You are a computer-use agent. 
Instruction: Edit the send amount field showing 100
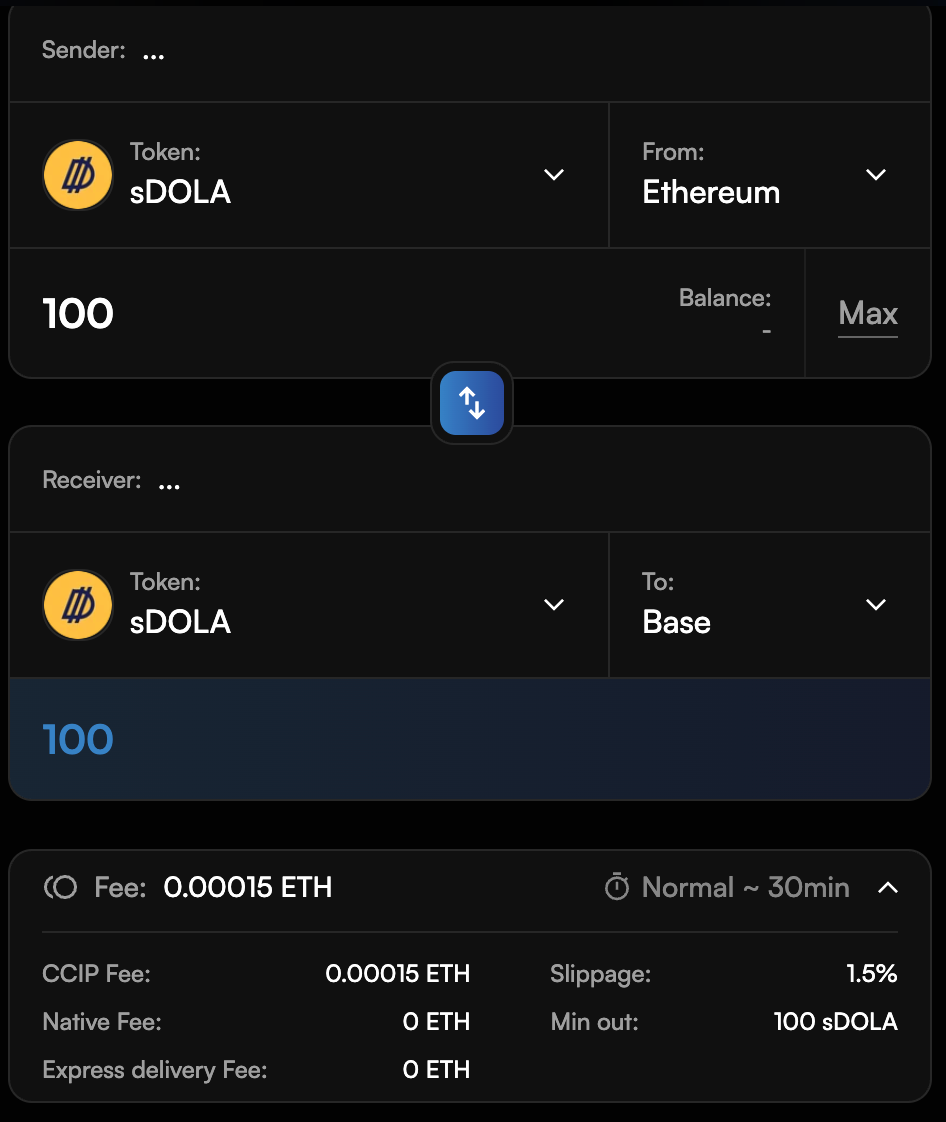click(300, 314)
